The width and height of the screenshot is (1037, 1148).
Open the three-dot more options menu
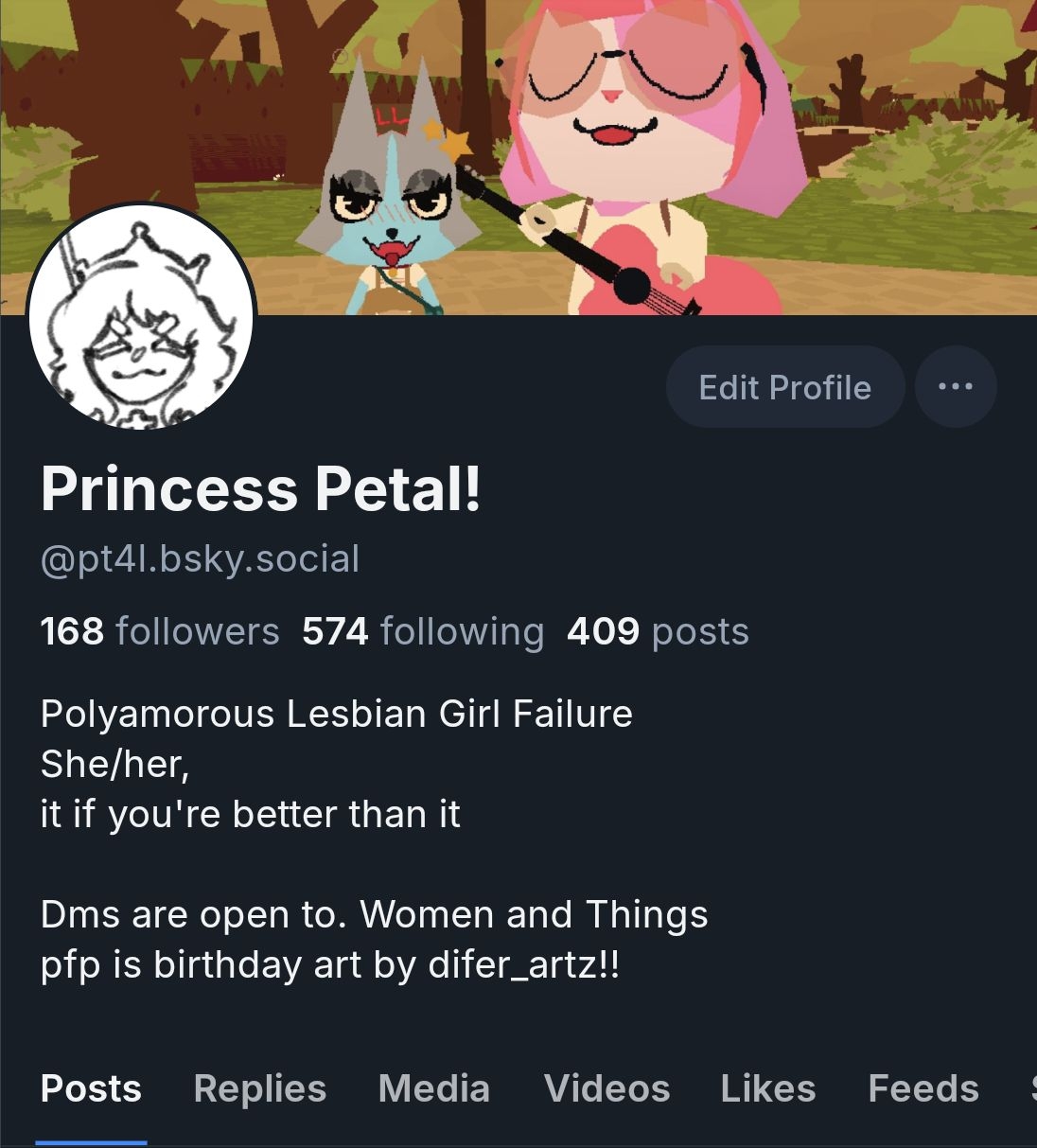click(956, 387)
